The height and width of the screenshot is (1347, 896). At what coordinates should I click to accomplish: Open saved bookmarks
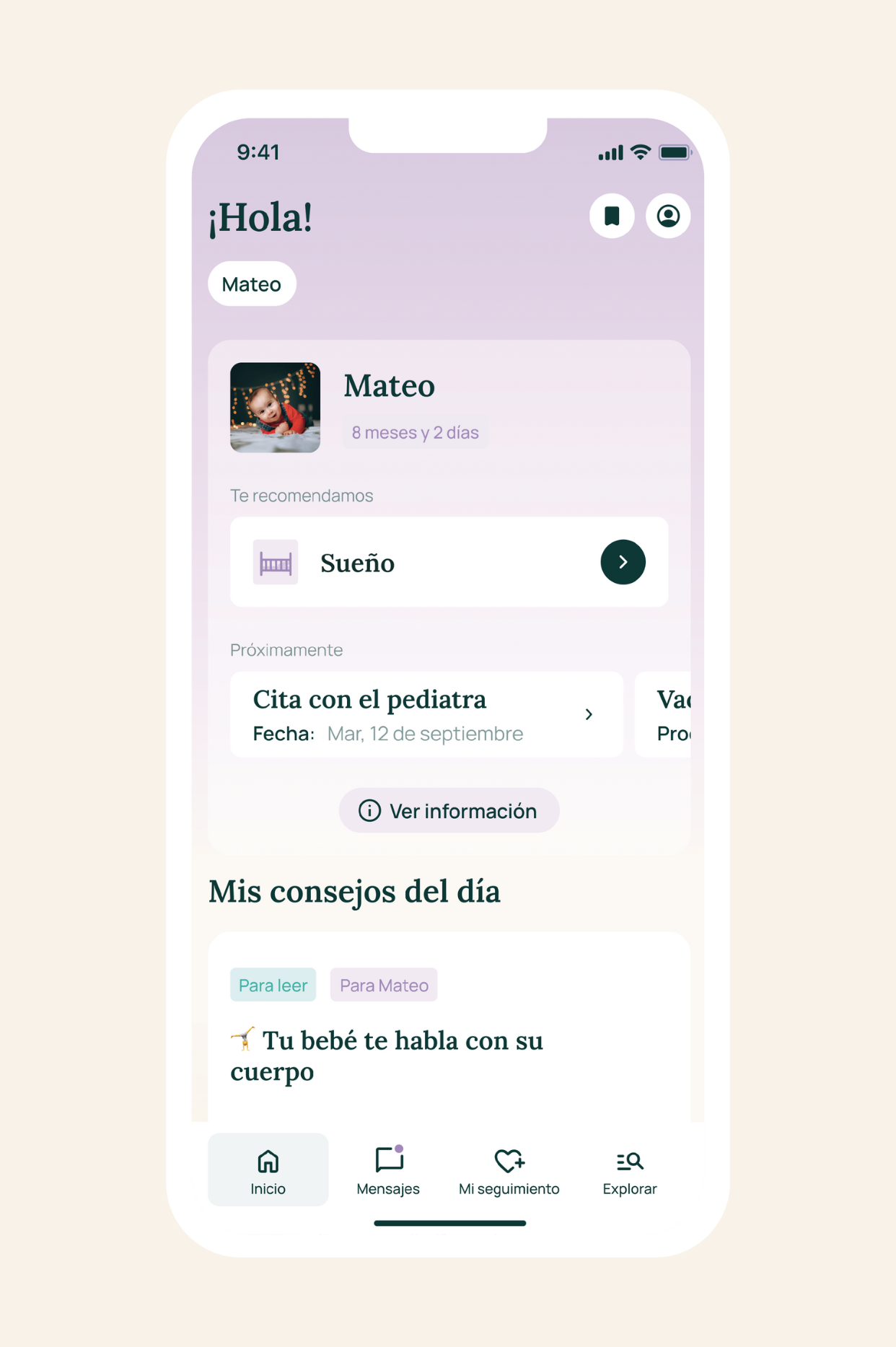coord(611,216)
